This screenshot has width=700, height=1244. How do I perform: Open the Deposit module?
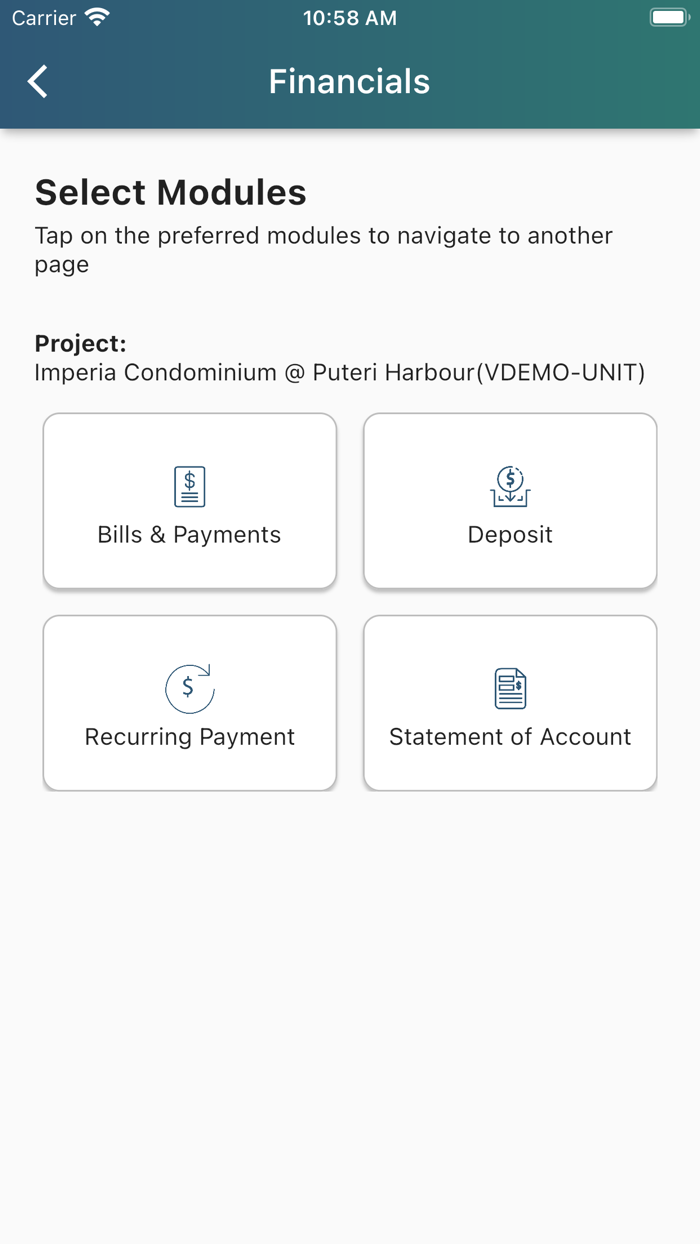[x=510, y=501]
